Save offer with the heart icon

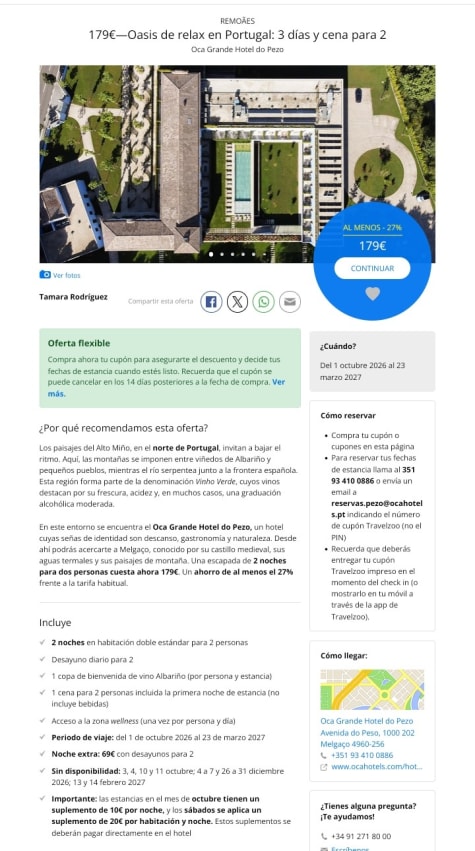tap(372, 294)
